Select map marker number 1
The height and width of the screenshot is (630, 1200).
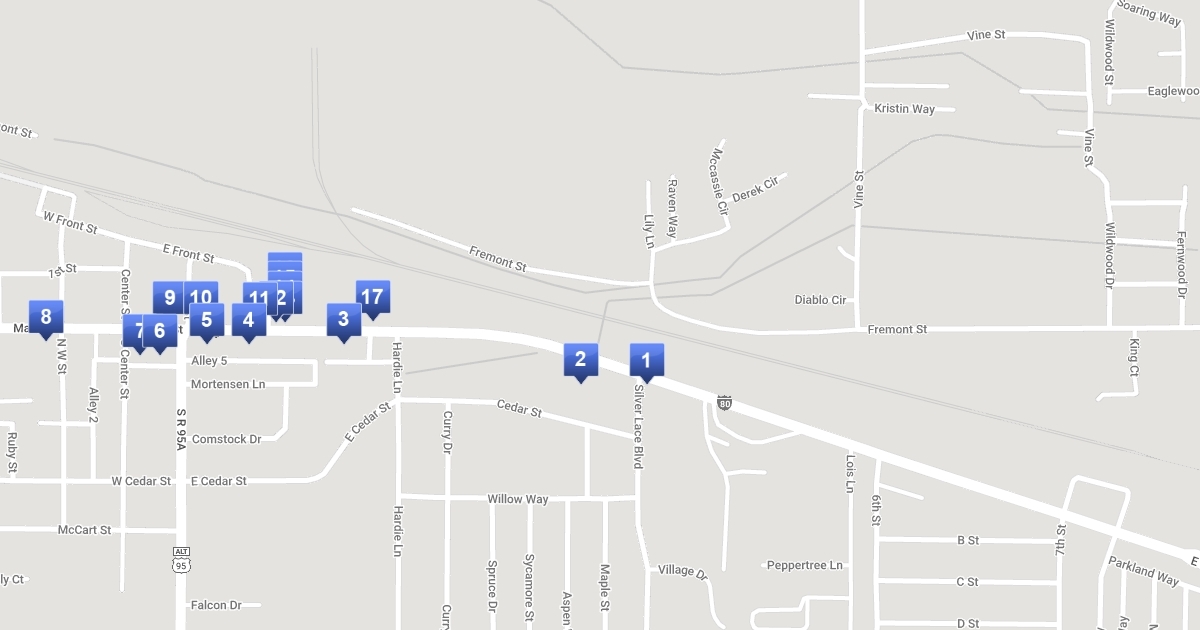pyautogui.click(x=646, y=361)
